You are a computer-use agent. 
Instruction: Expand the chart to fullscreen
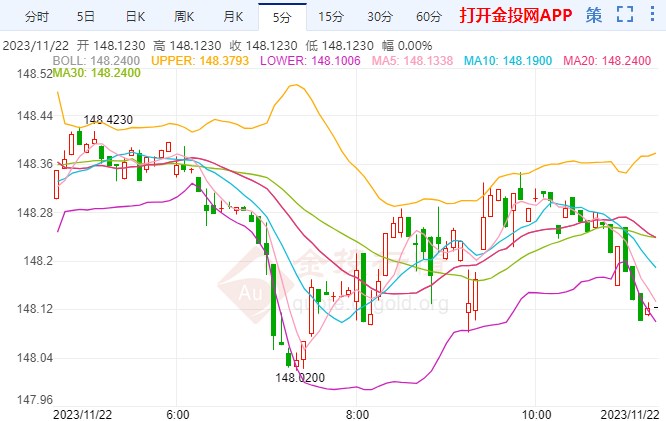tap(625, 16)
